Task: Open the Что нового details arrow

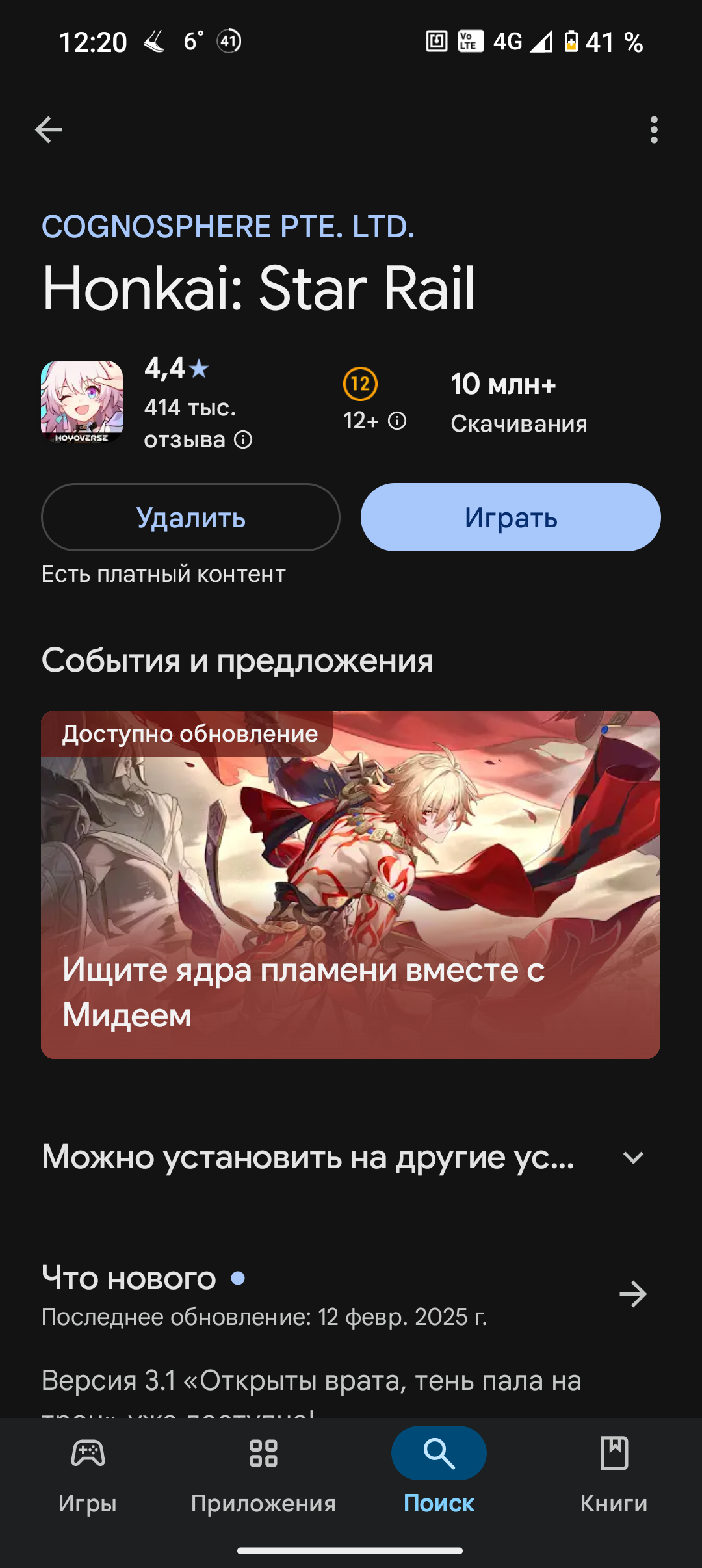Action: [x=633, y=1294]
